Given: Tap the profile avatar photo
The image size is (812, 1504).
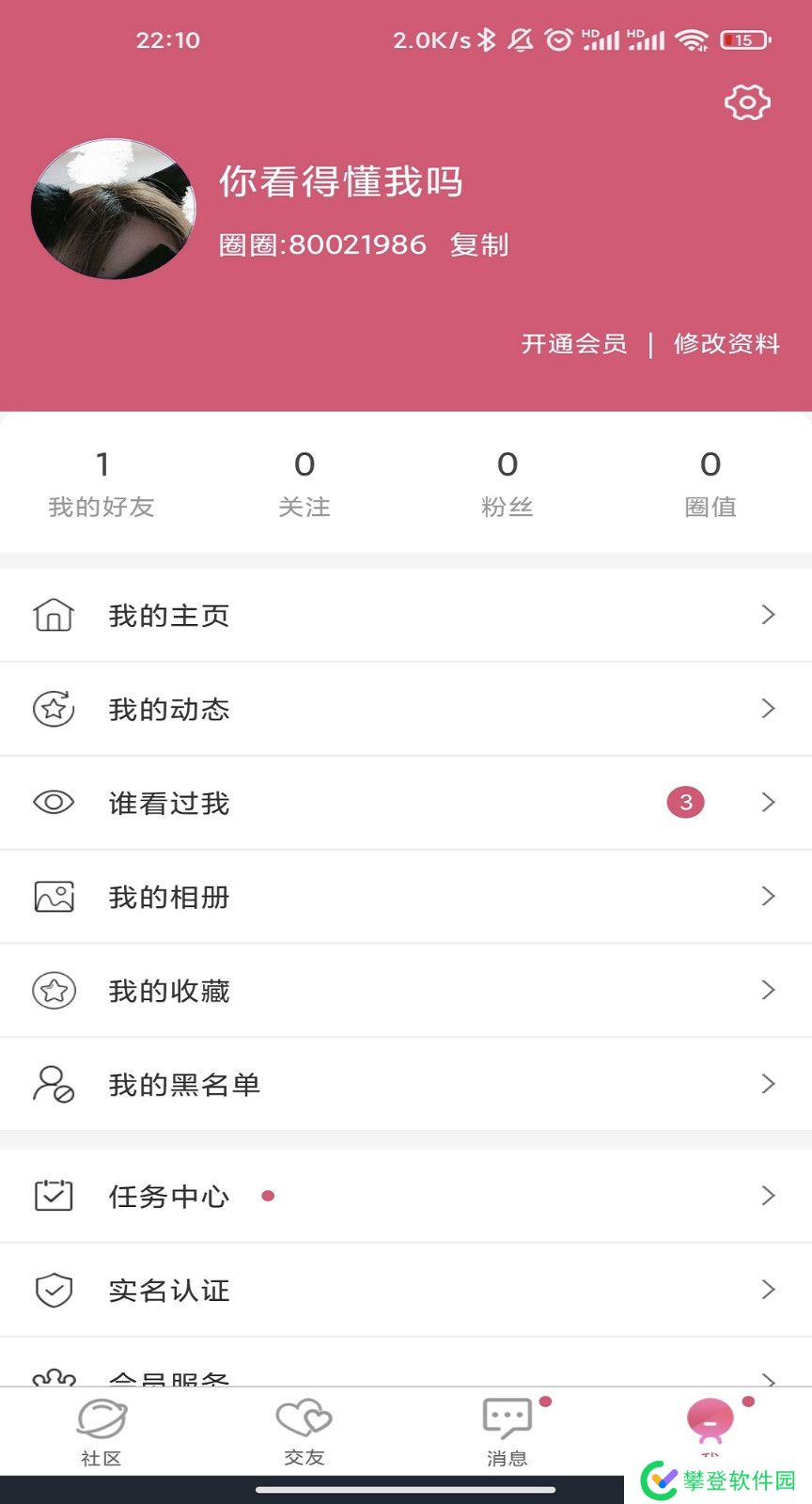Looking at the screenshot, I should click(114, 209).
